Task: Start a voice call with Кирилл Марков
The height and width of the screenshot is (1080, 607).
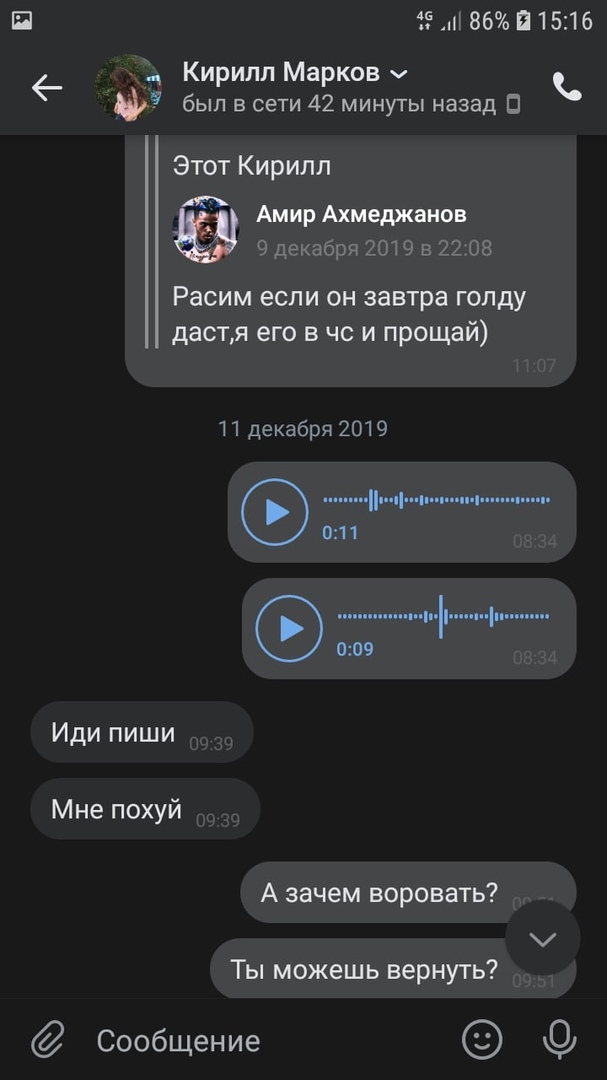Action: click(567, 88)
